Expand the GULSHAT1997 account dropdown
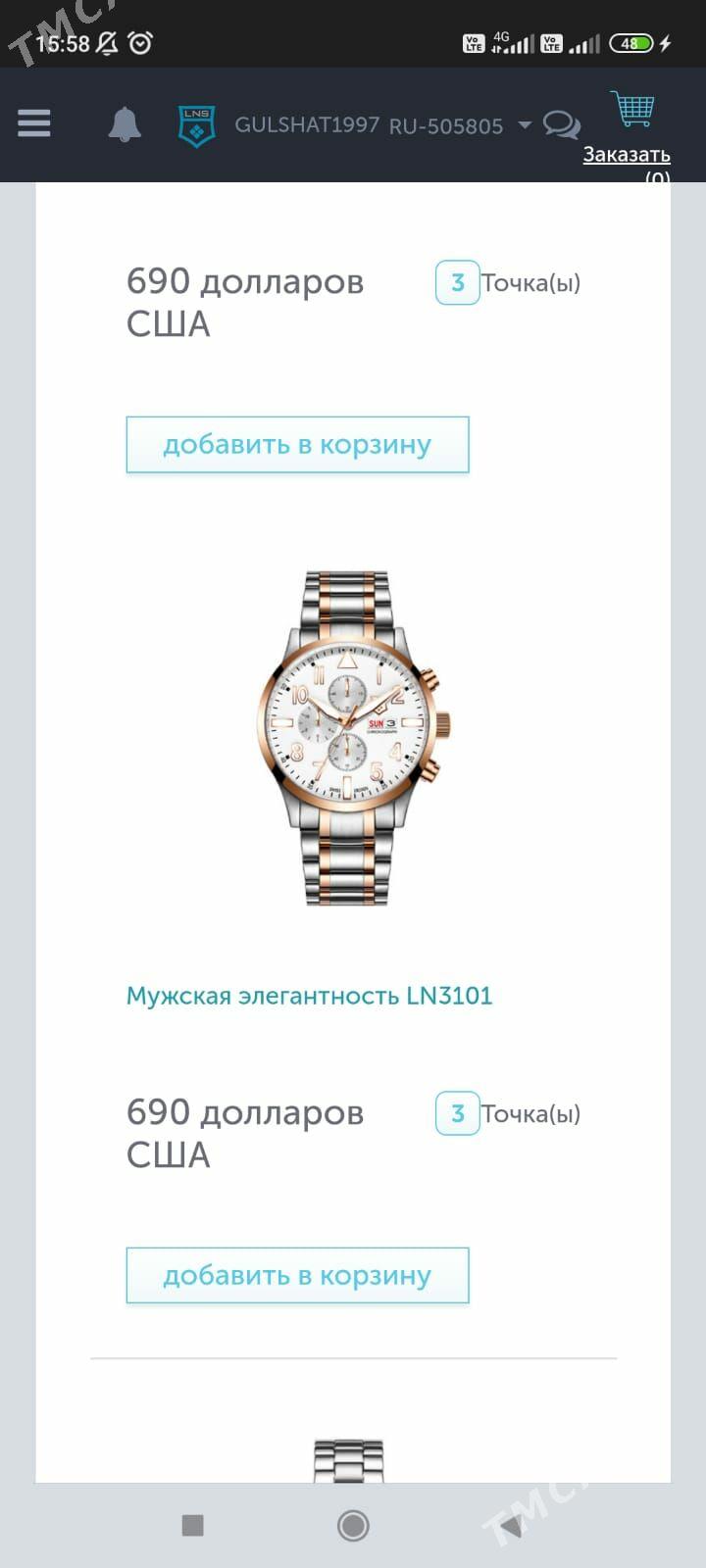 [525, 125]
